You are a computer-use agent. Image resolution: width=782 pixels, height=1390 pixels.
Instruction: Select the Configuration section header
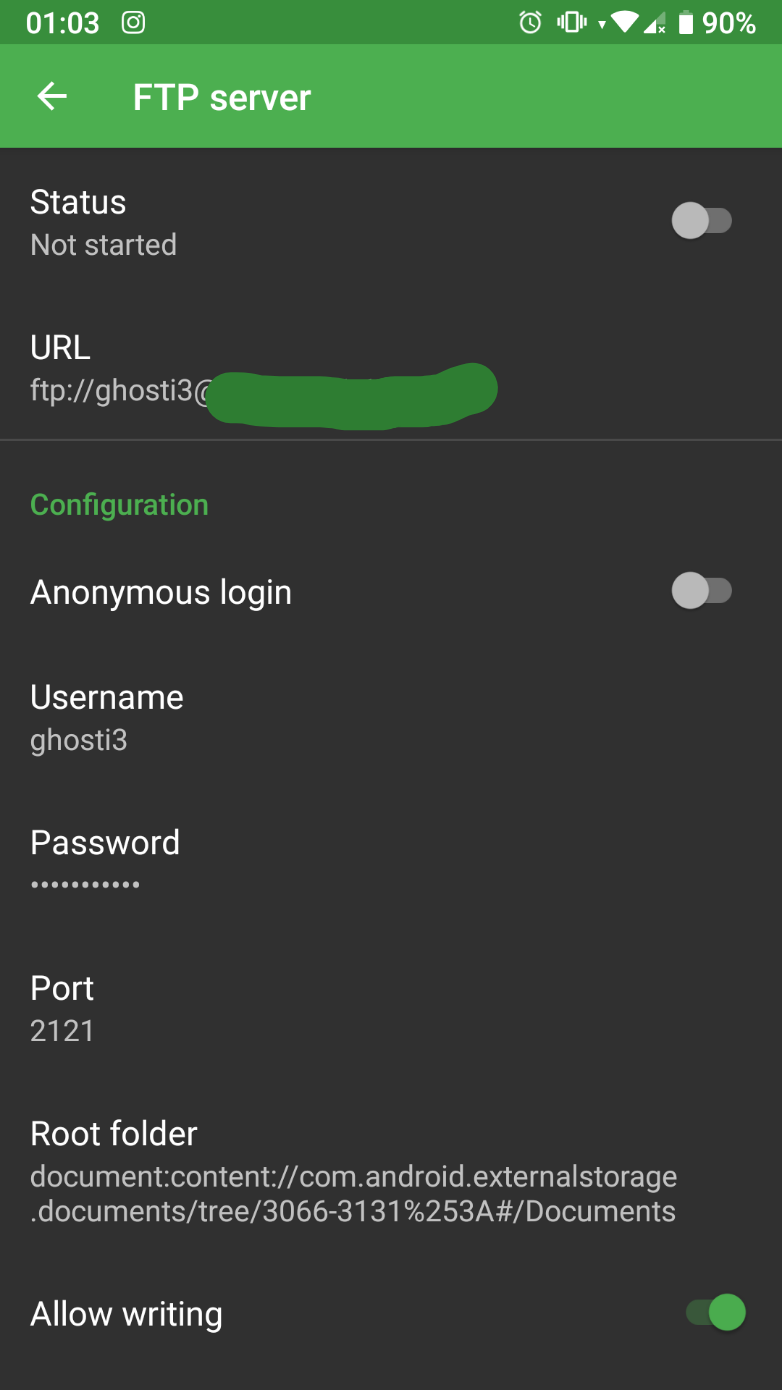click(x=118, y=504)
